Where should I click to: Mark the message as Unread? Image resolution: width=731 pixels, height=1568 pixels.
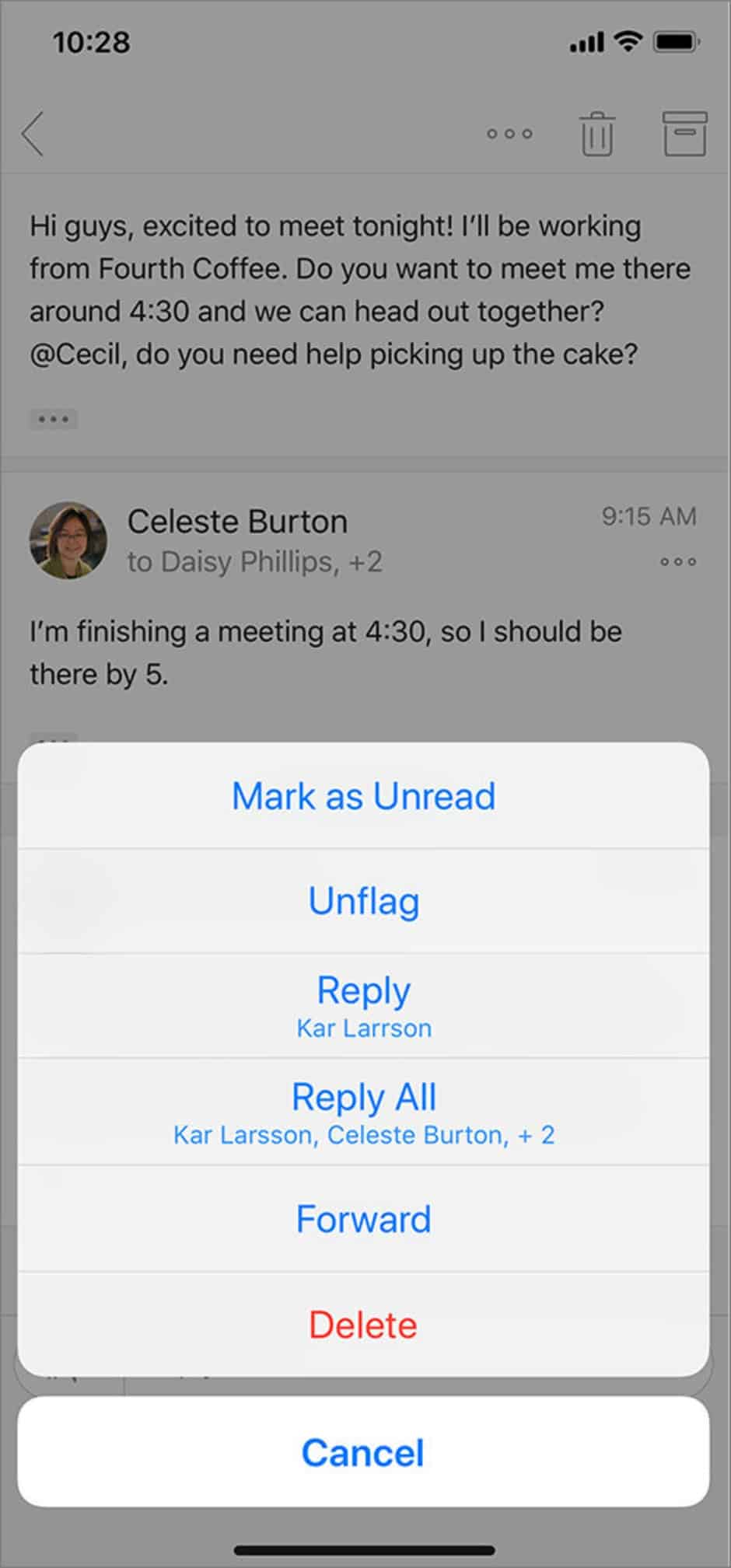363,794
